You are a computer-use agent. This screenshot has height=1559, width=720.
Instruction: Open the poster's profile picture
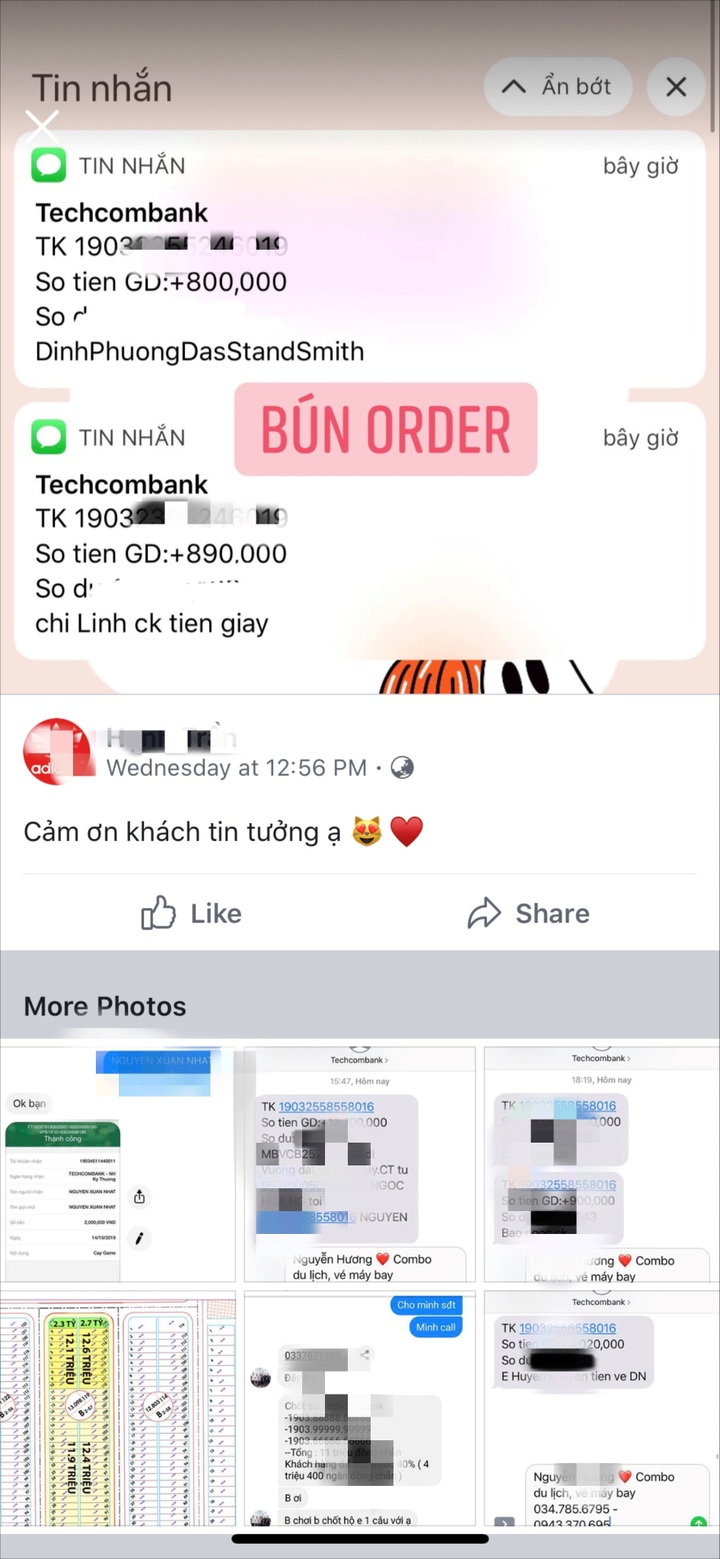coord(56,751)
